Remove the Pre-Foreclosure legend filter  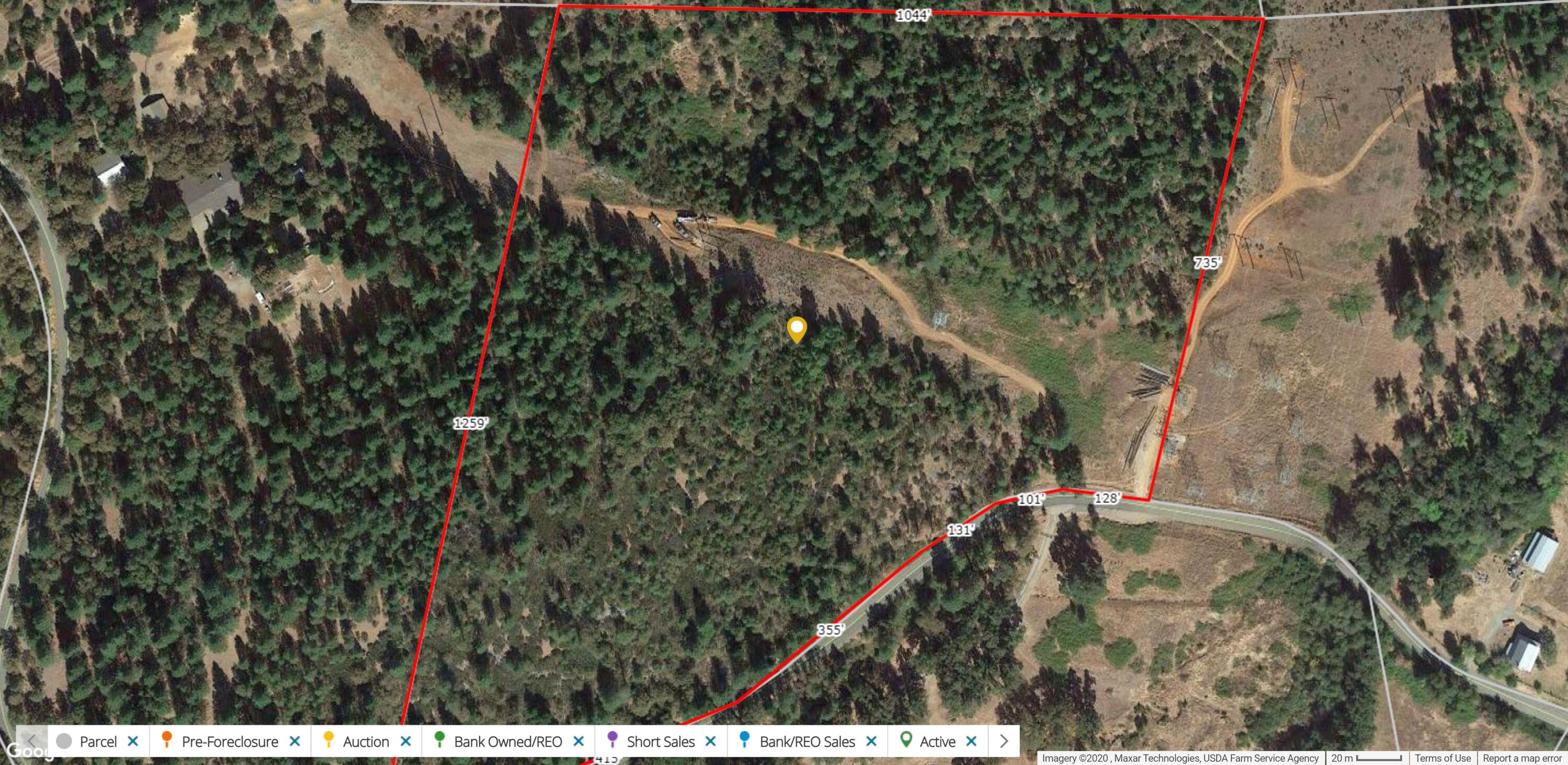(x=295, y=741)
